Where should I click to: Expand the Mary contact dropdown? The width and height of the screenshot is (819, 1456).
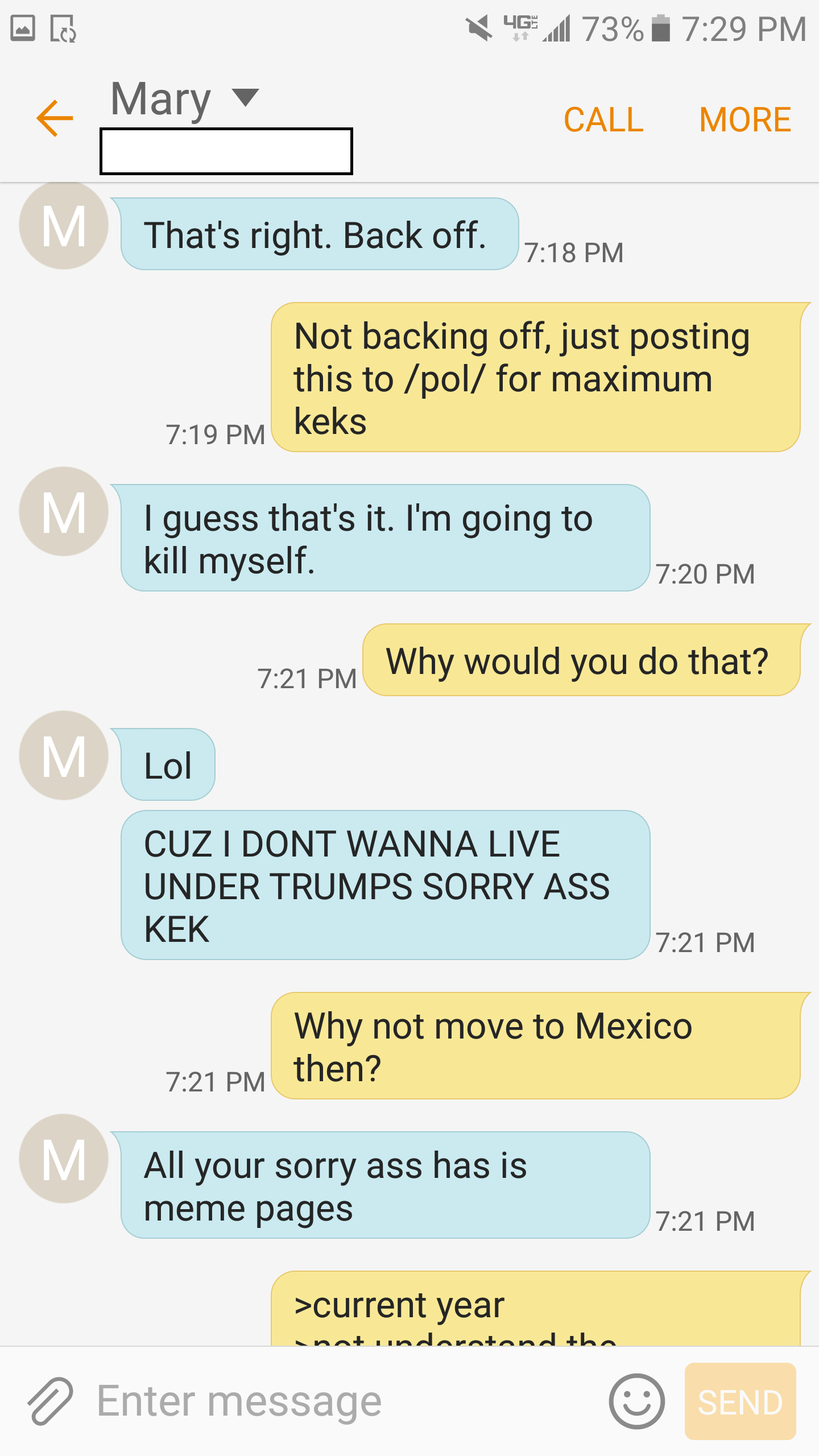(246, 98)
